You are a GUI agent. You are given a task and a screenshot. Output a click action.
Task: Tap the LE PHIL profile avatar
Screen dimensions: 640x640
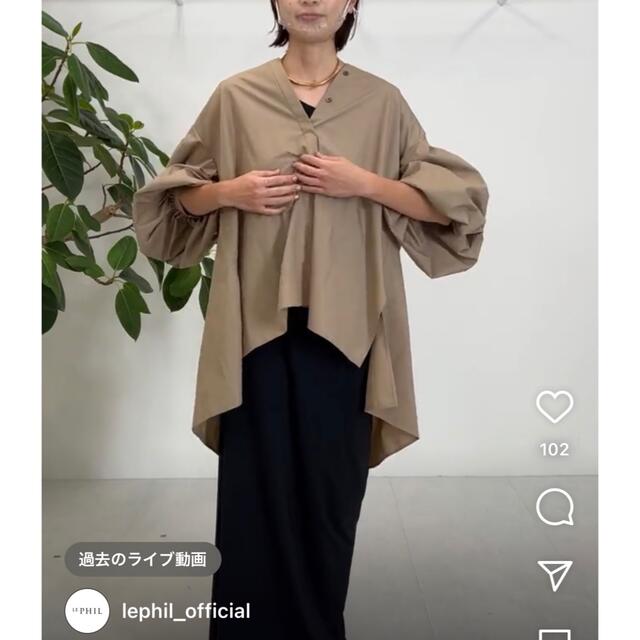[87, 611]
